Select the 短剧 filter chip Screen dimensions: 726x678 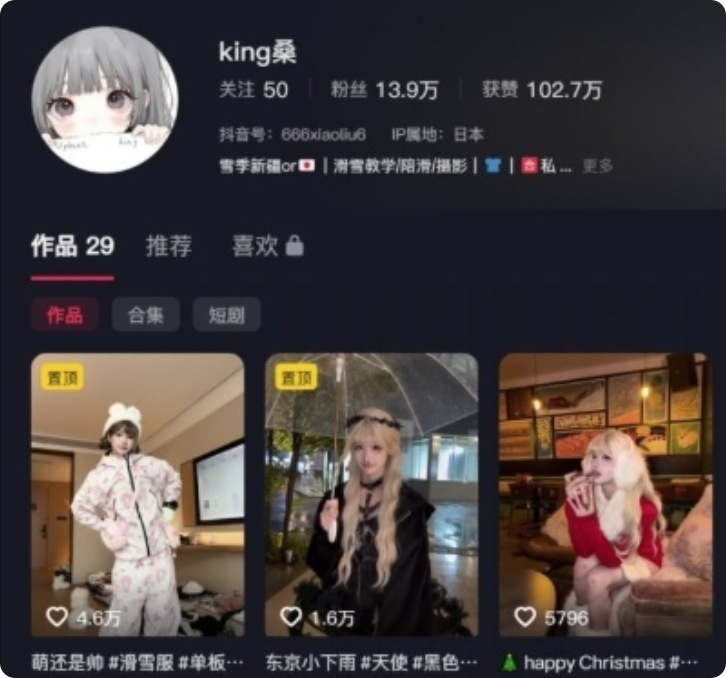tap(227, 315)
